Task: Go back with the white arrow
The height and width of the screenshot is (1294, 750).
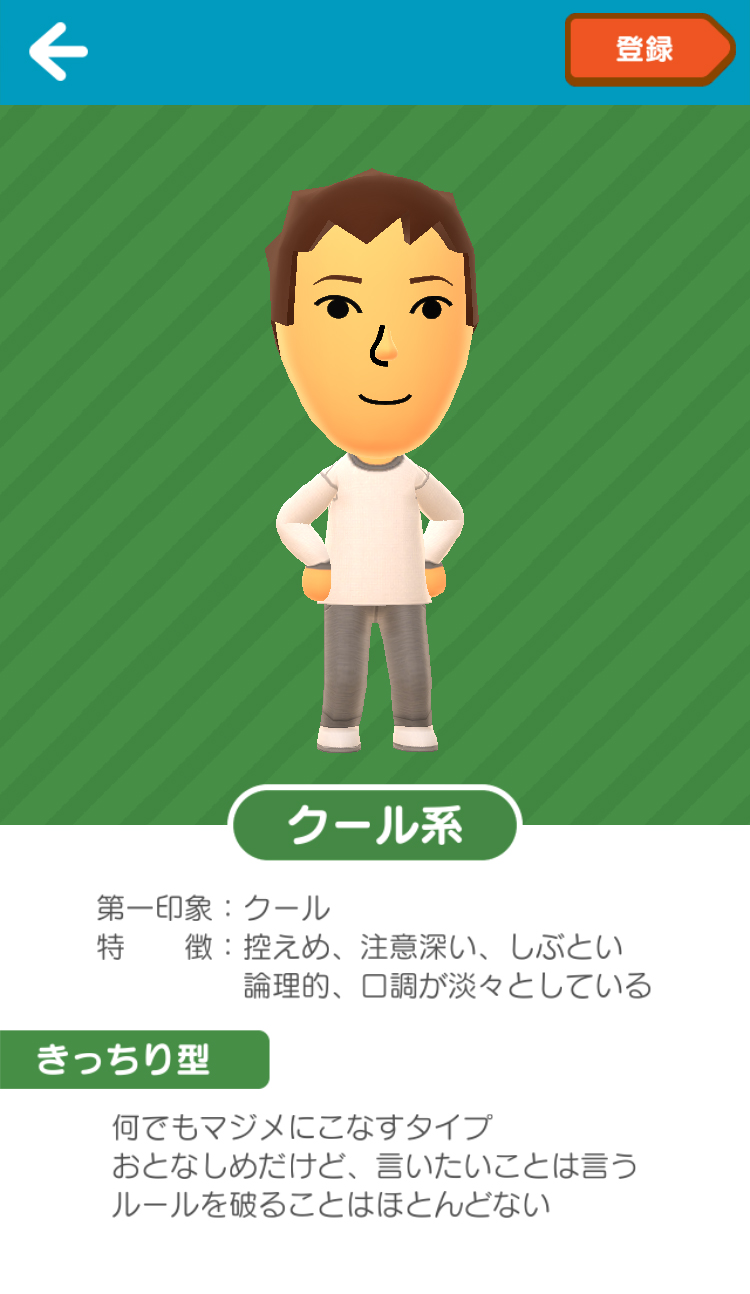Action: coord(58,51)
